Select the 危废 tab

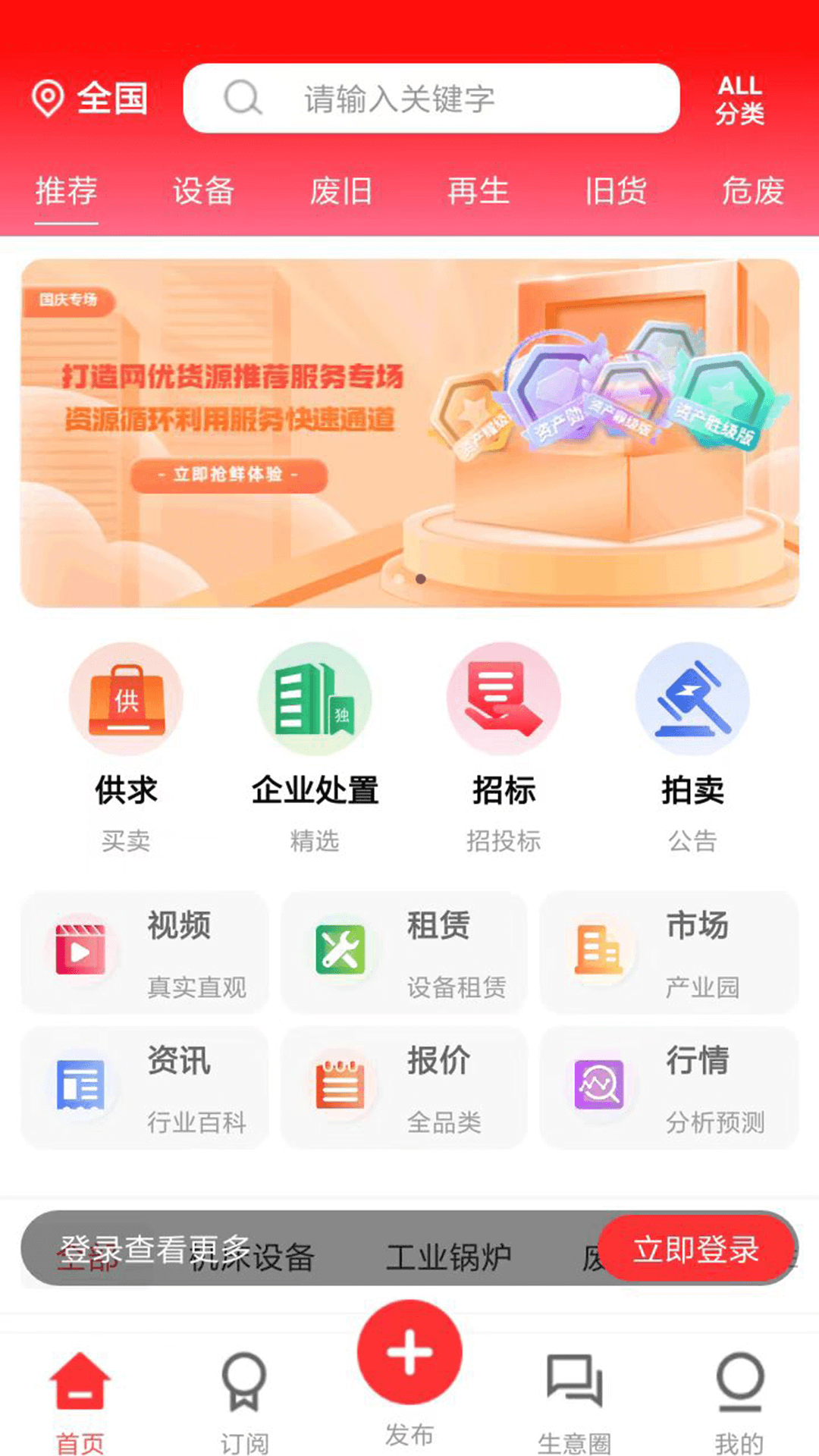(x=752, y=190)
